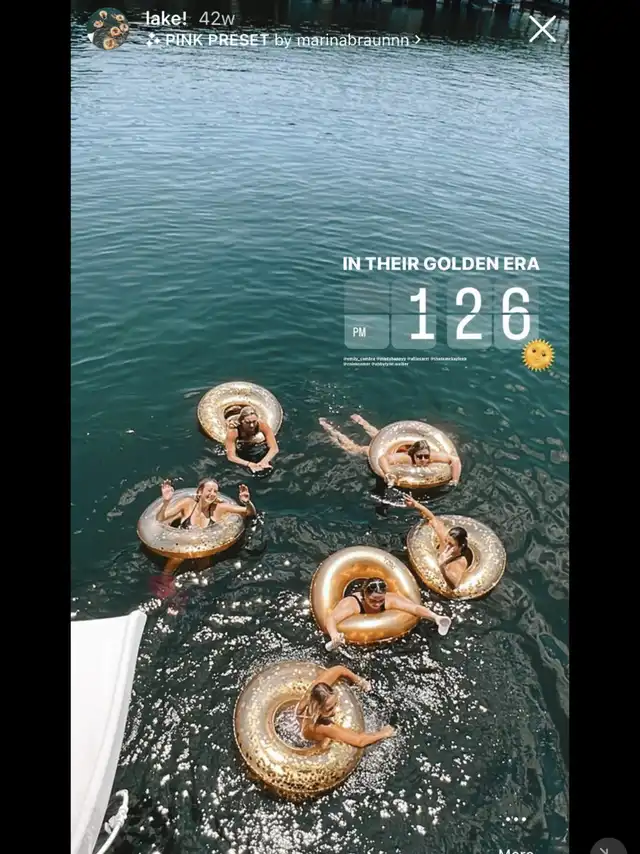Viewport: 640px width, 854px height.
Task: Open the lake! highlight profile picture
Action: [x=108, y=29]
